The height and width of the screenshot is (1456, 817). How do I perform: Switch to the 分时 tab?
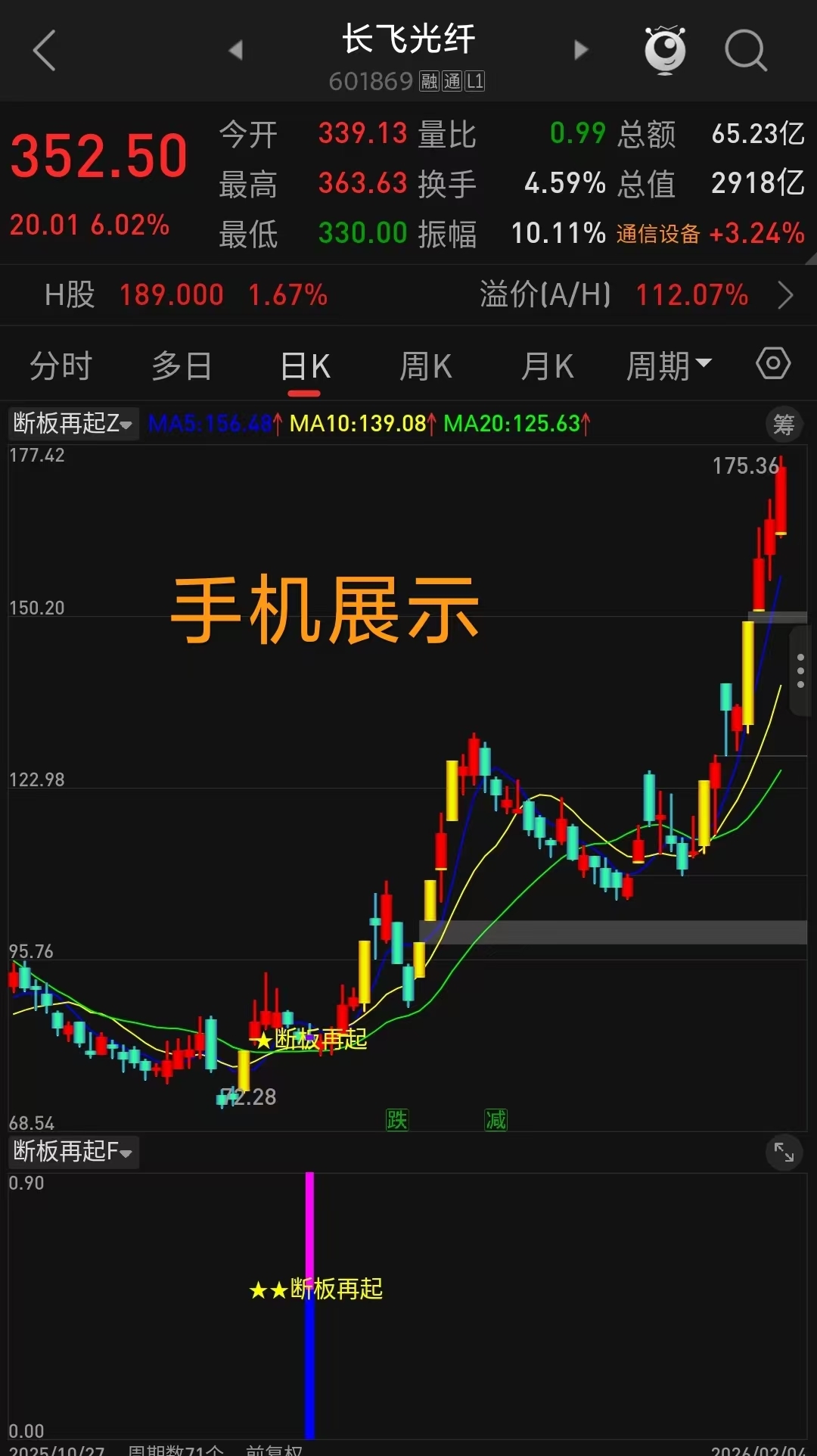coord(61,367)
